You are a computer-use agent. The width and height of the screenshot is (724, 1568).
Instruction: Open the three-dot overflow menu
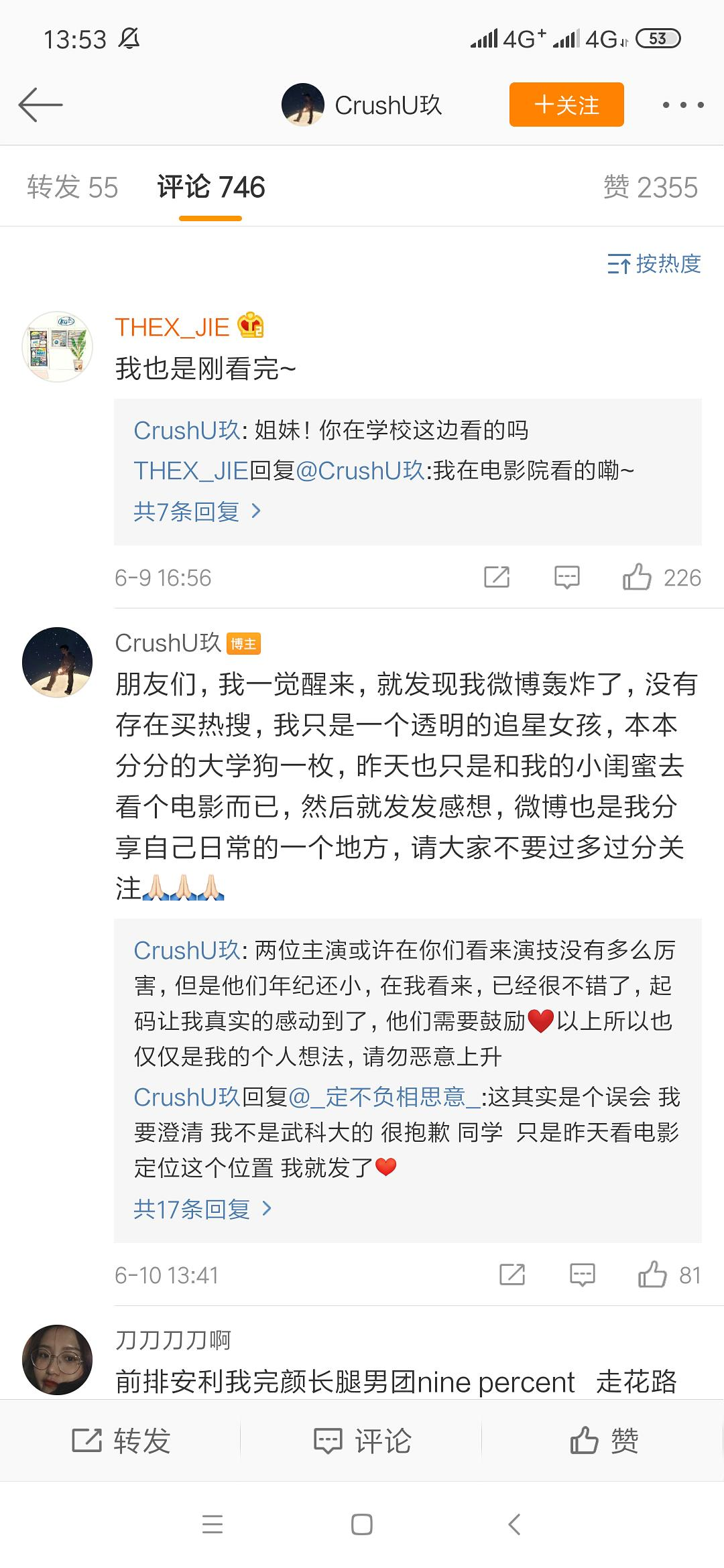(682, 105)
